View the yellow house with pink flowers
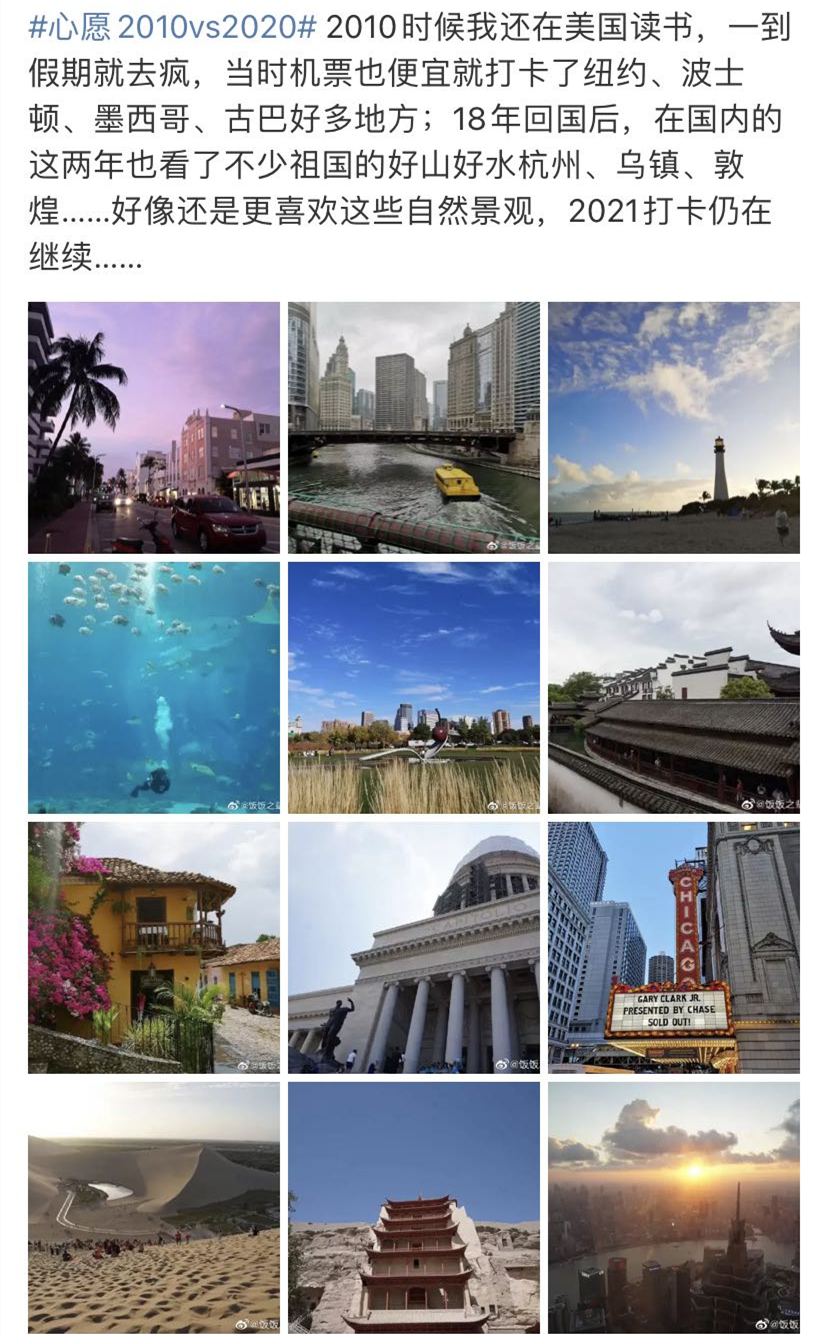Screen dimensions: 827x1334 (x=154, y=947)
